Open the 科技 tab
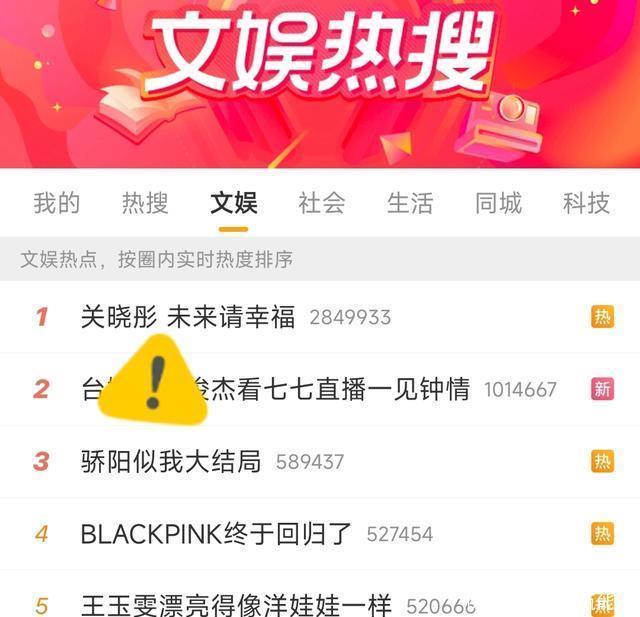The width and height of the screenshot is (640, 617). [x=586, y=203]
